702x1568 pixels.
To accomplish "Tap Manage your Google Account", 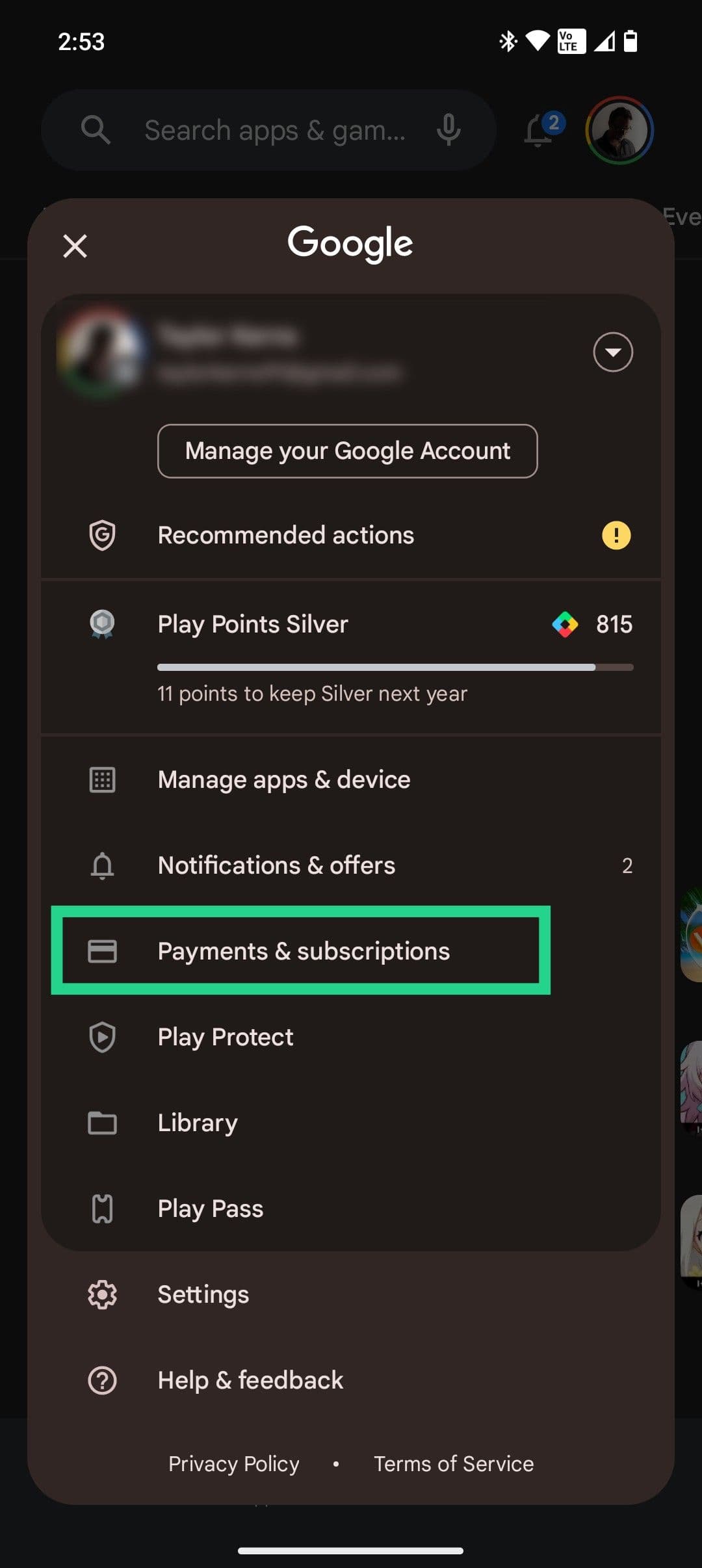I will tap(347, 451).
